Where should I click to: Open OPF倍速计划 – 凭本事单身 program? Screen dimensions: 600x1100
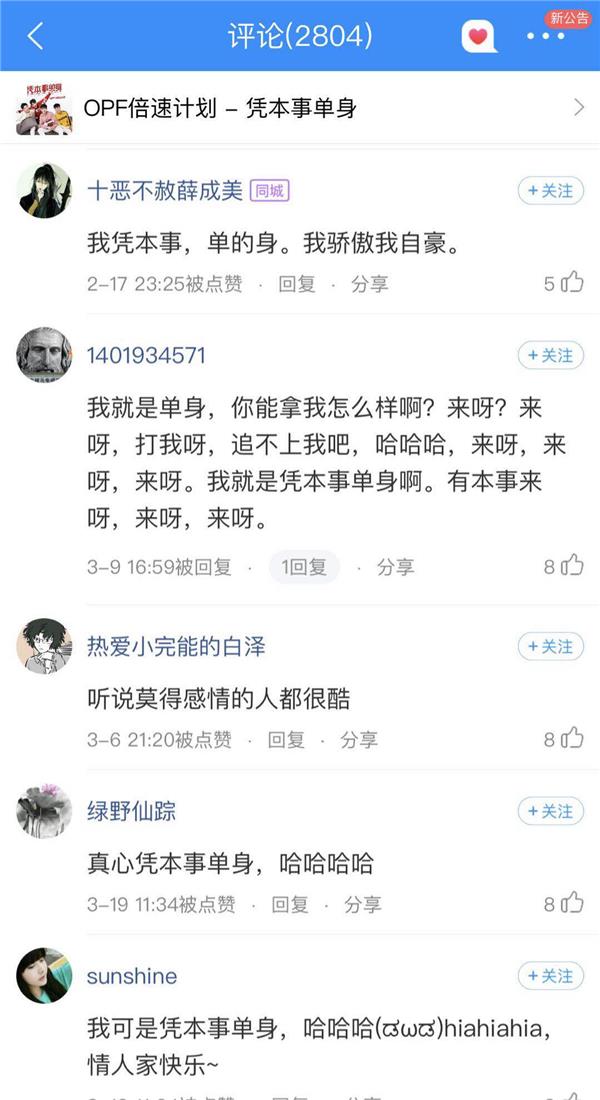pyautogui.click(x=300, y=108)
